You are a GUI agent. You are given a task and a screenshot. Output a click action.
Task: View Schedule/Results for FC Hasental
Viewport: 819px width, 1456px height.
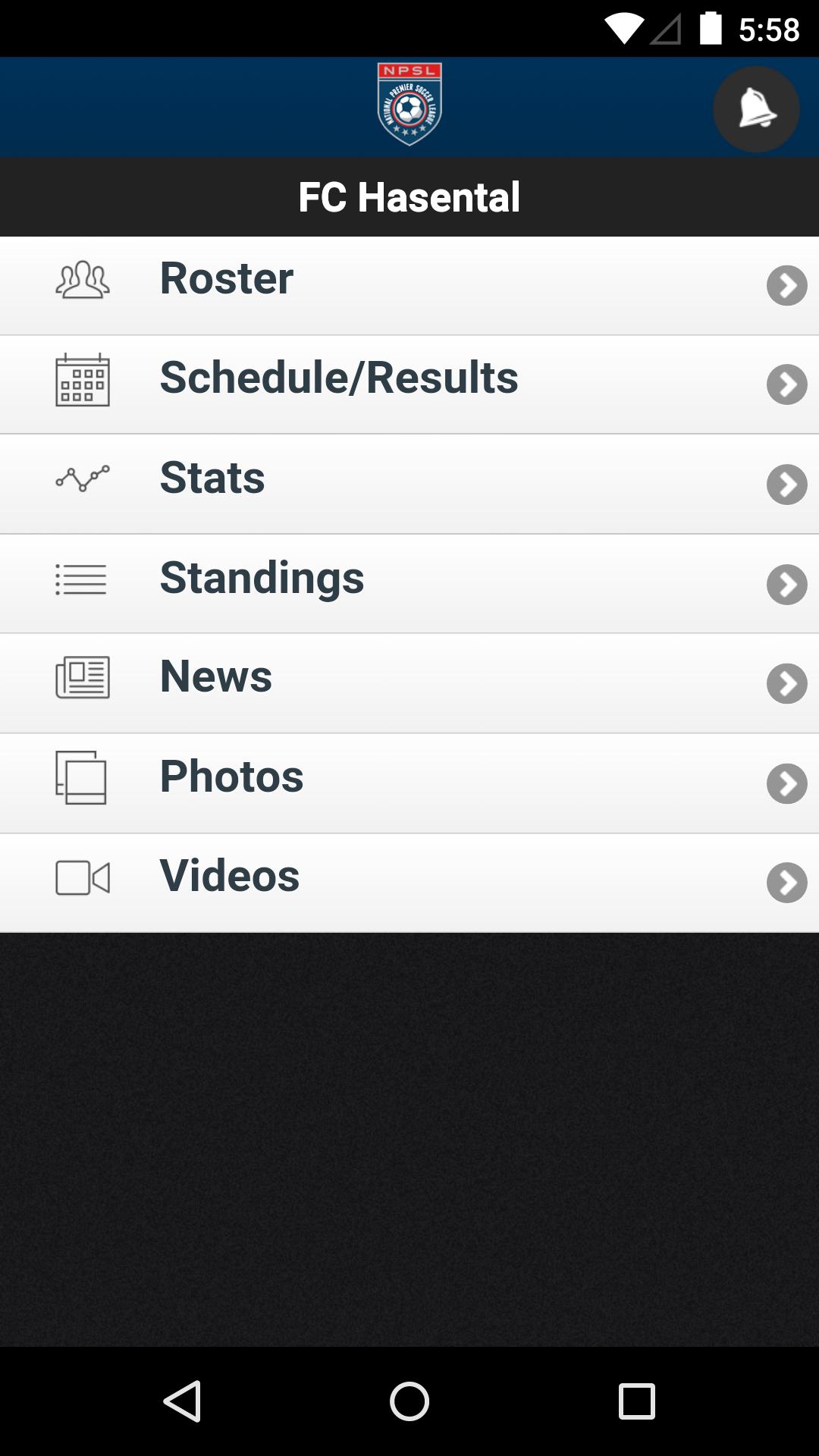click(409, 384)
